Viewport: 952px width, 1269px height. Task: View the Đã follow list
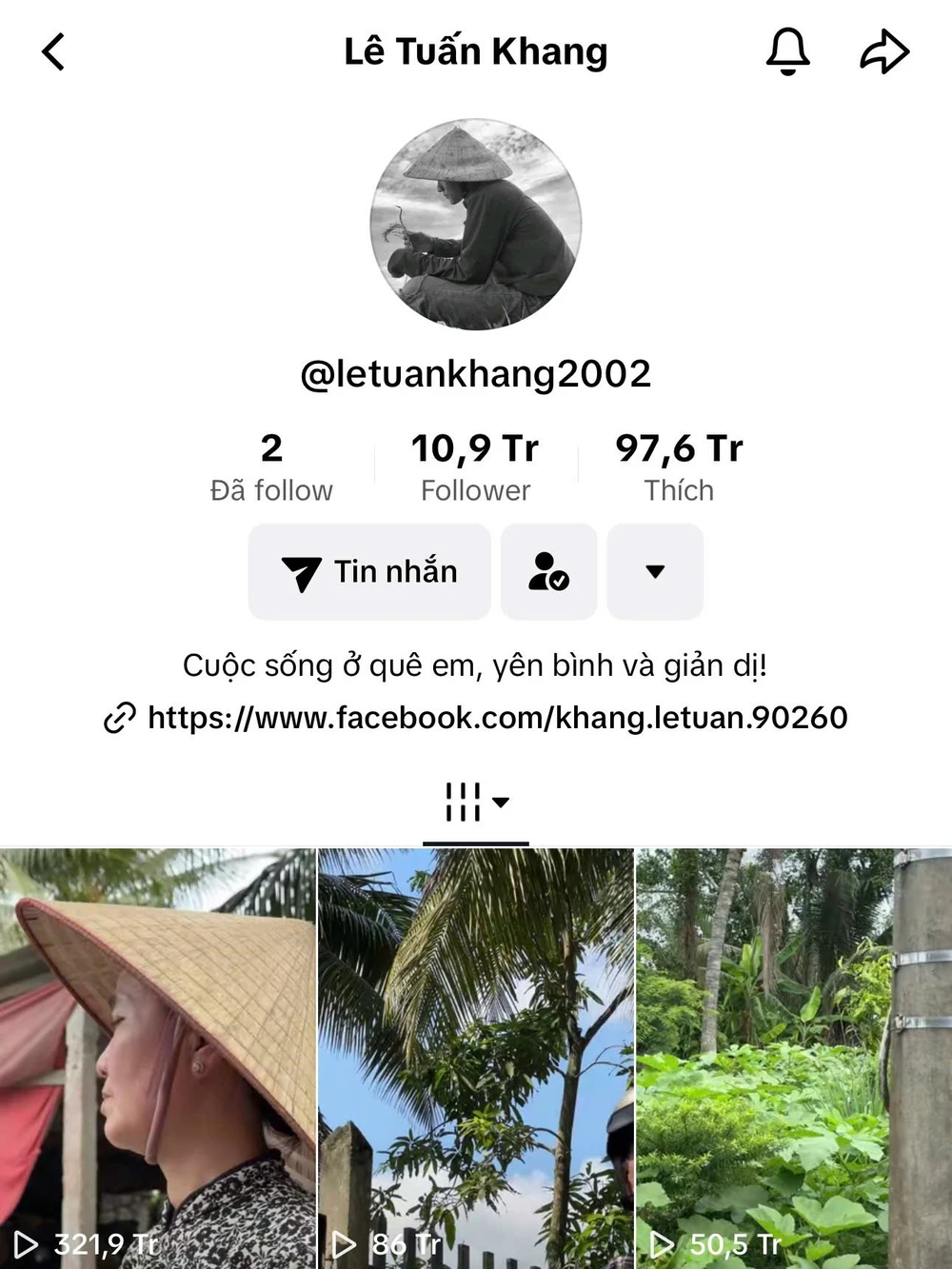[271, 466]
